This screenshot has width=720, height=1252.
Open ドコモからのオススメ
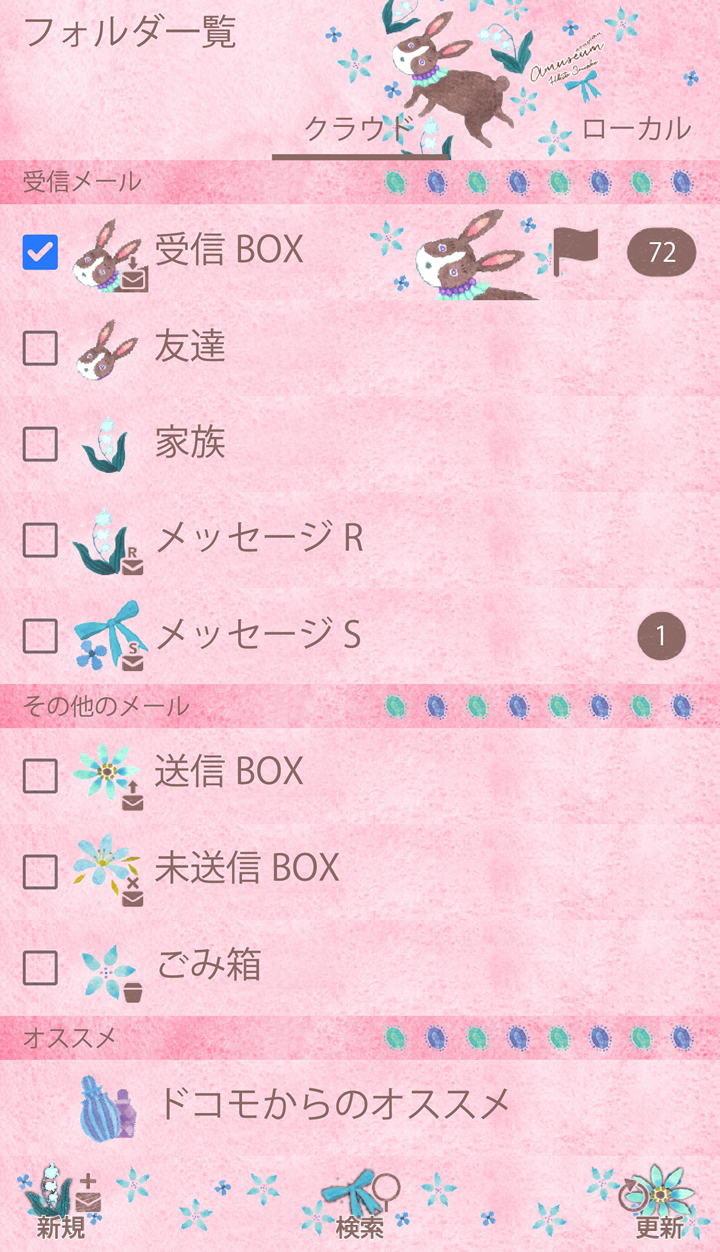click(334, 1105)
